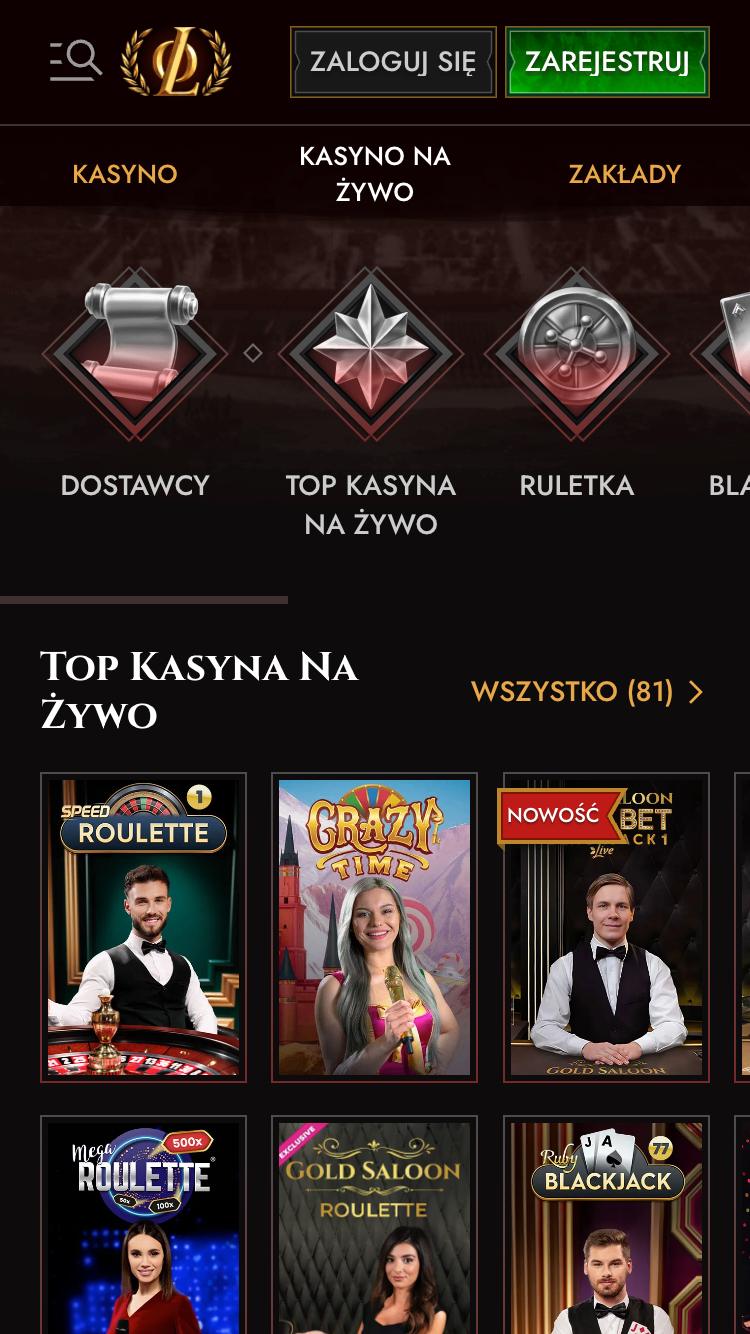The image size is (750, 1334).
Task: Select the Kasyno na żywo tab
Action: pyautogui.click(x=375, y=174)
